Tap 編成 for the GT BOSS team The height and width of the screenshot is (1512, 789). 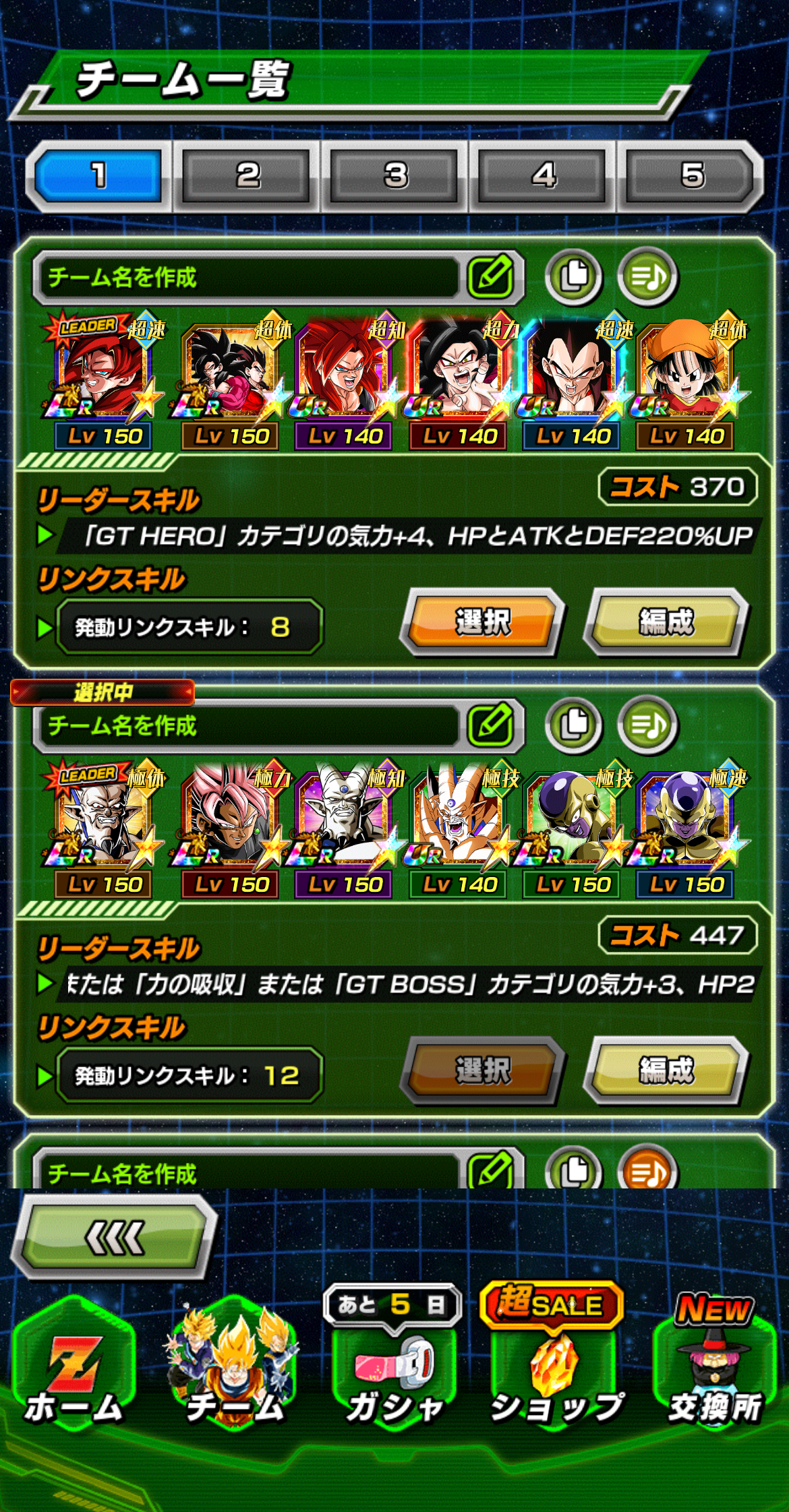point(666,1070)
